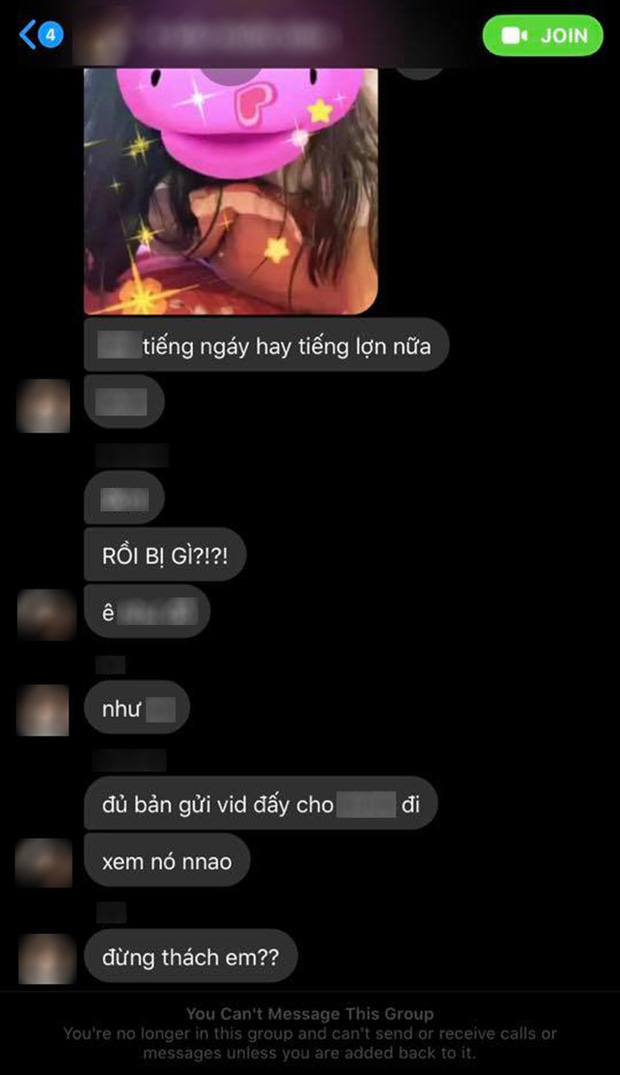
Task: Open the shared image with pink sticker
Action: [230, 190]
